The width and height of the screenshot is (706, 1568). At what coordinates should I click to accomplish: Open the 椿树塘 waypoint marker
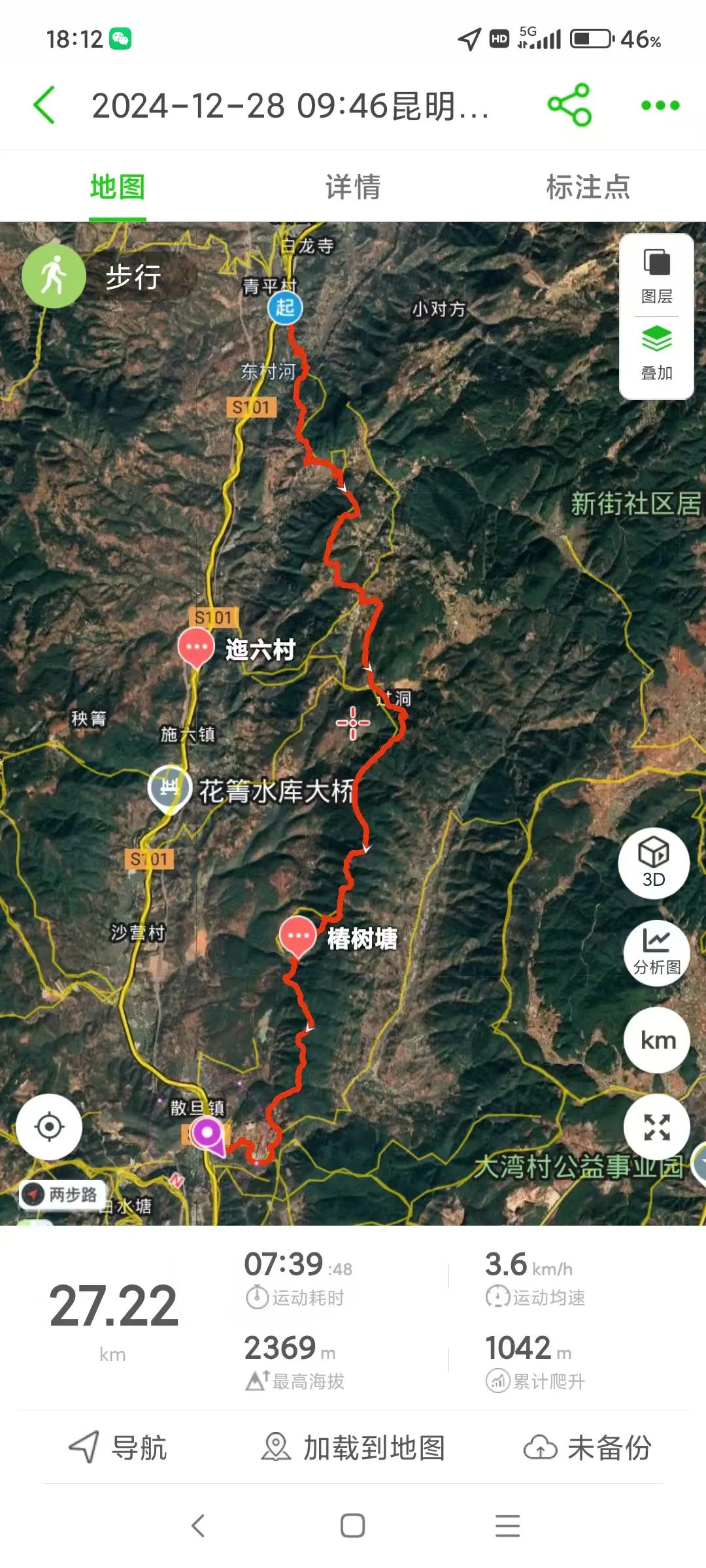298,936
